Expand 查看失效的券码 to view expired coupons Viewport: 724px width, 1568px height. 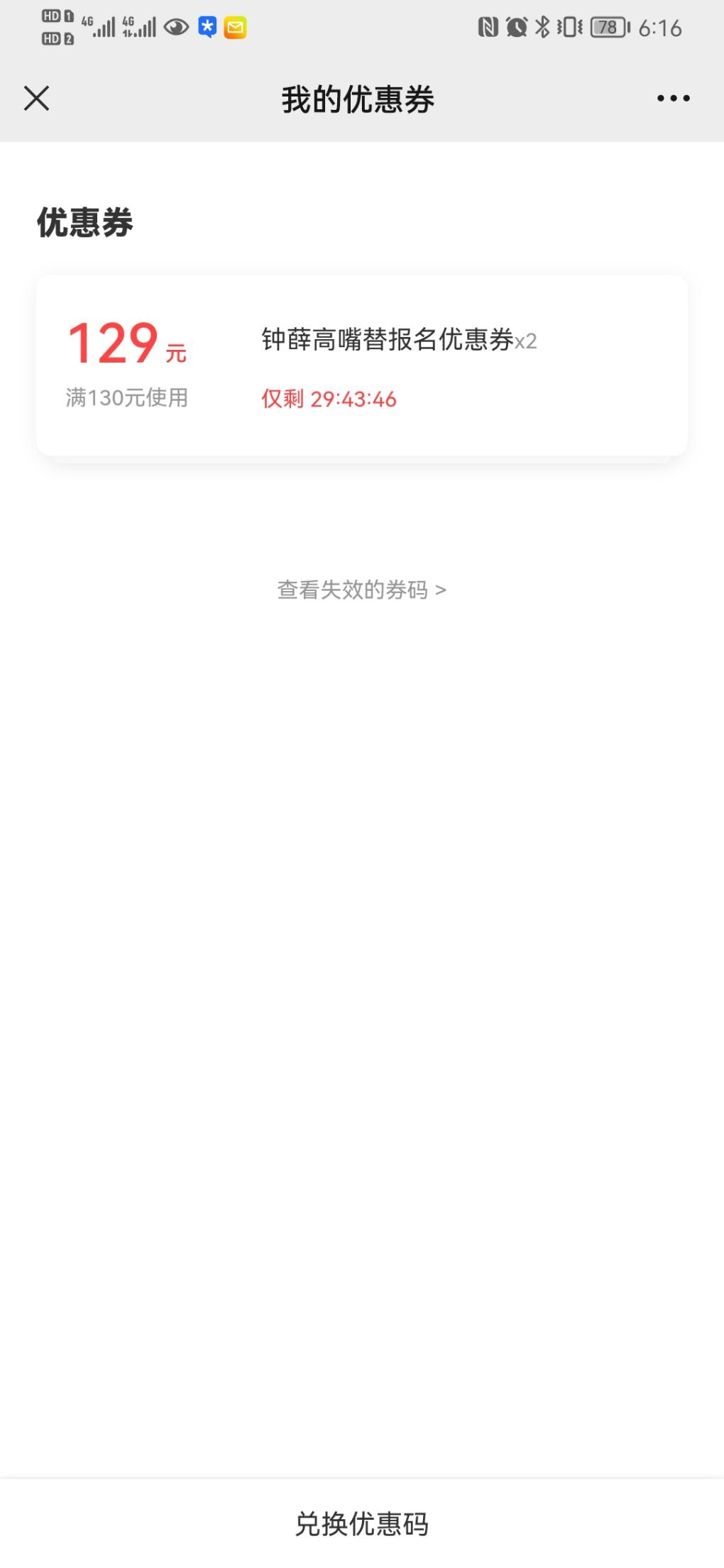[x=361, y=590]
